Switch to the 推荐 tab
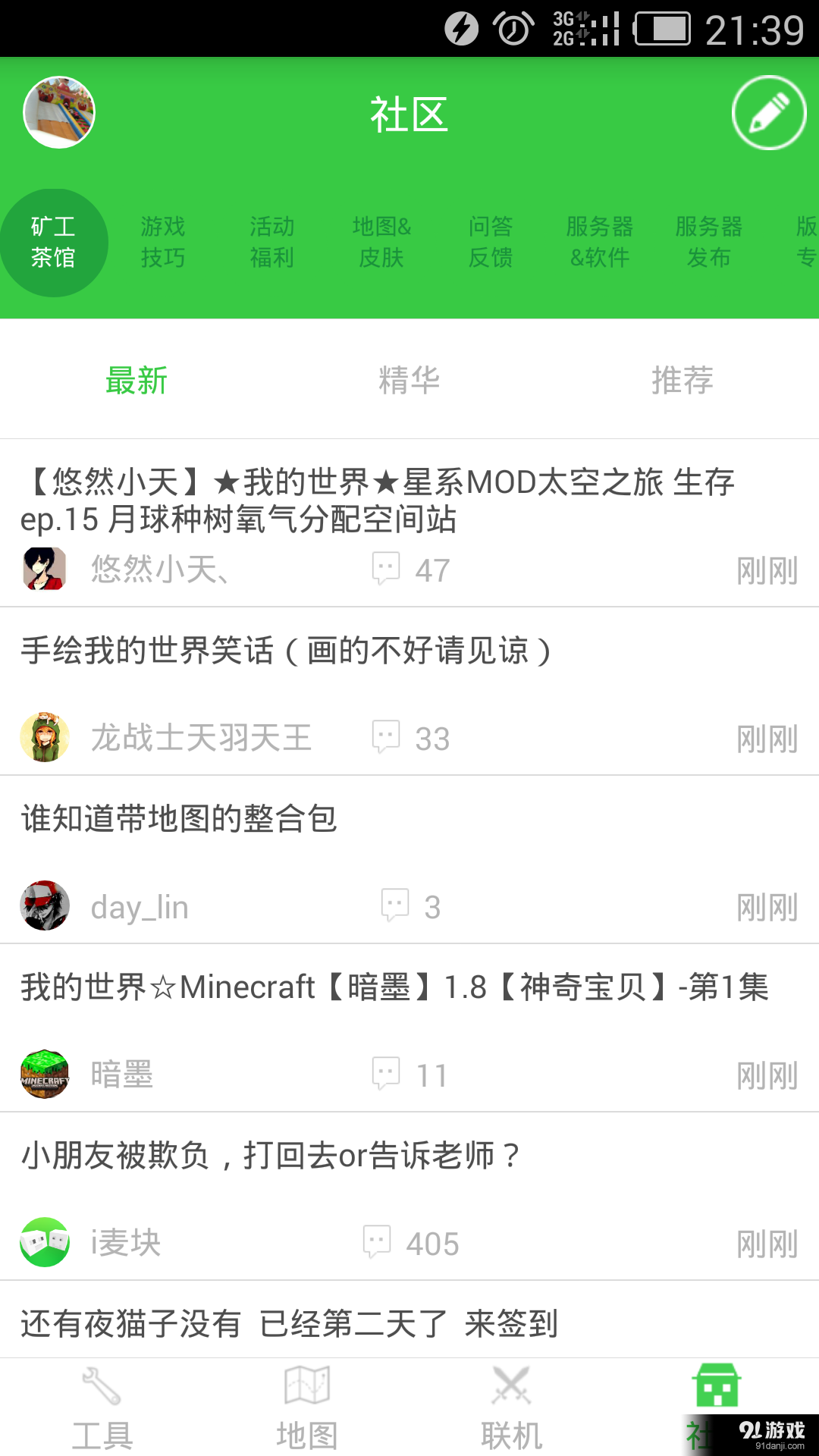Screen dimensions: 819x1456 click(682, 380)
